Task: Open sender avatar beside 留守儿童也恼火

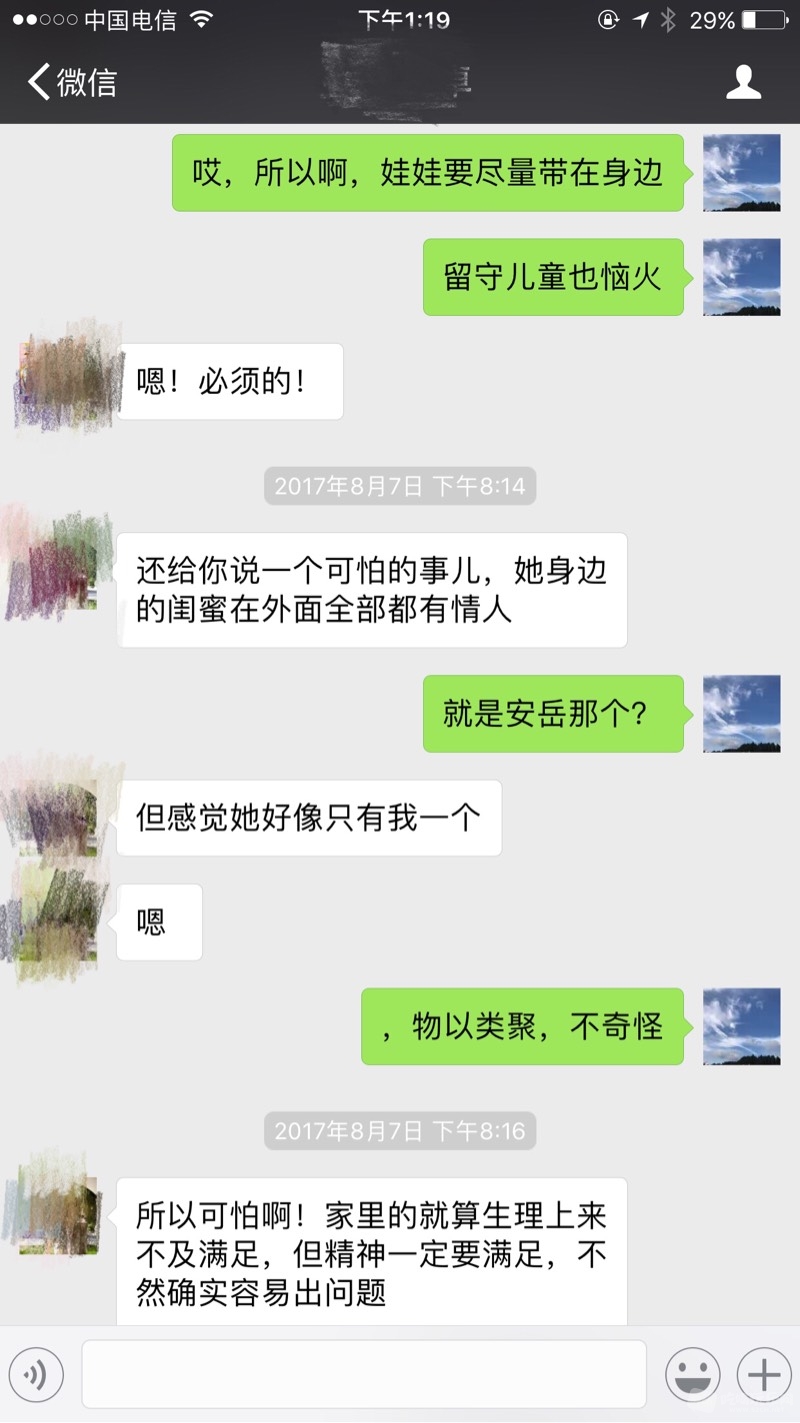Action: 741,277
